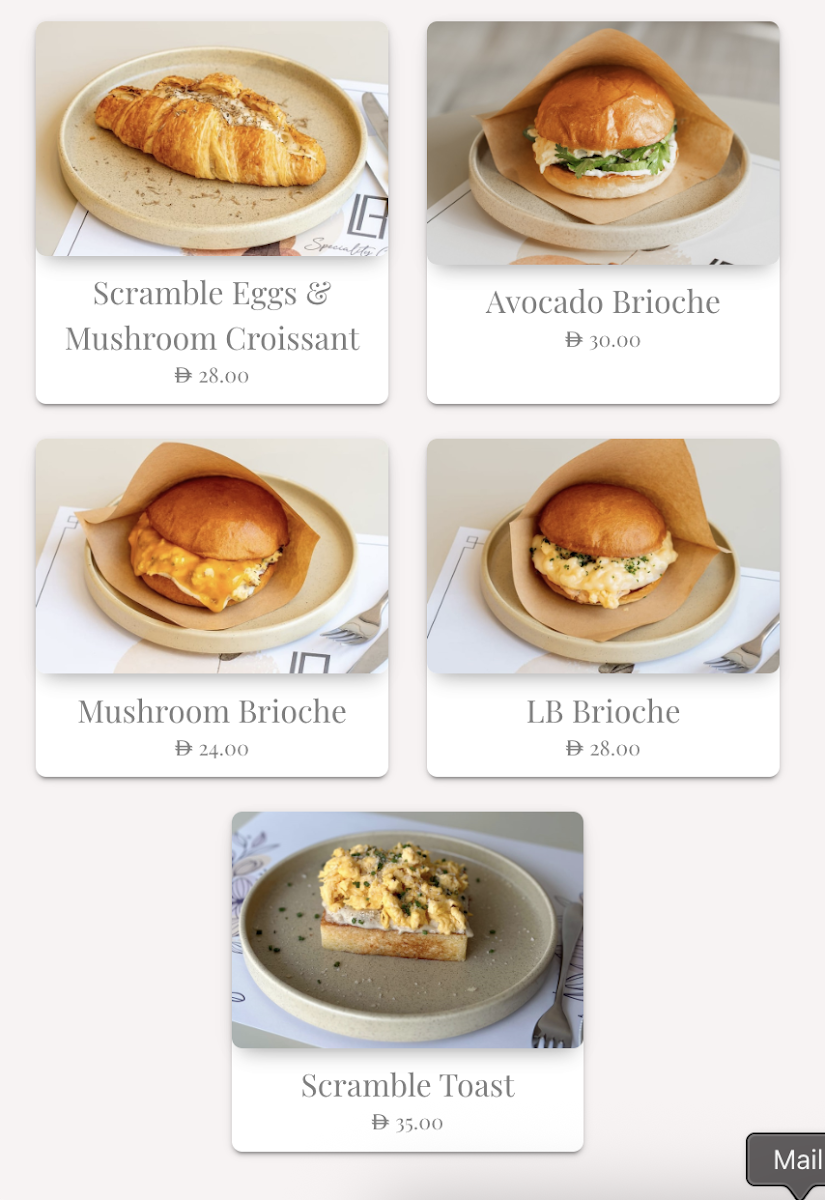Select the Avocado Brioche item
Viewport: 825px width, 1200px height.
click(x=603, y=213)
